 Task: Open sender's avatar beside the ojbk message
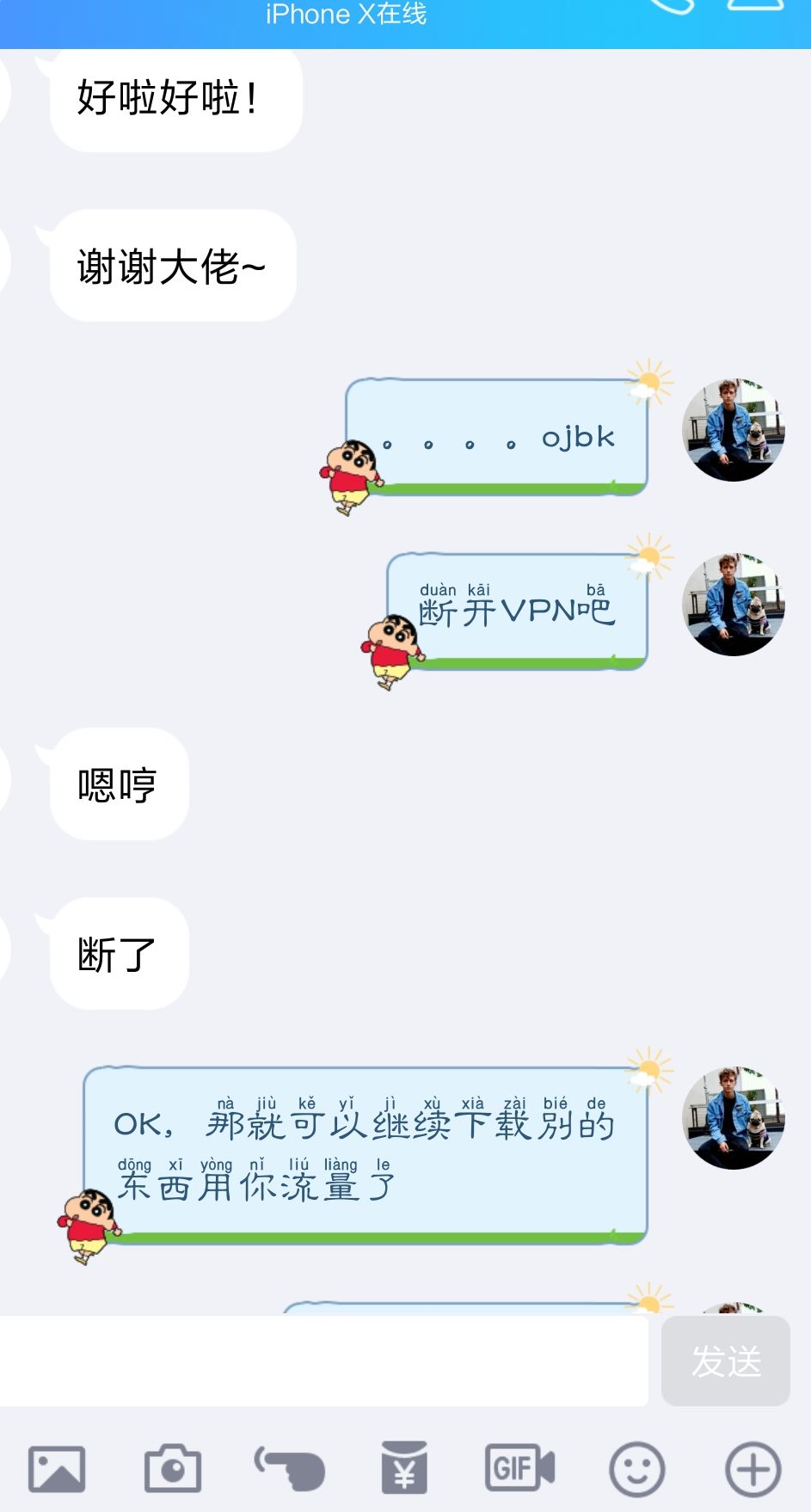(733, 430)
